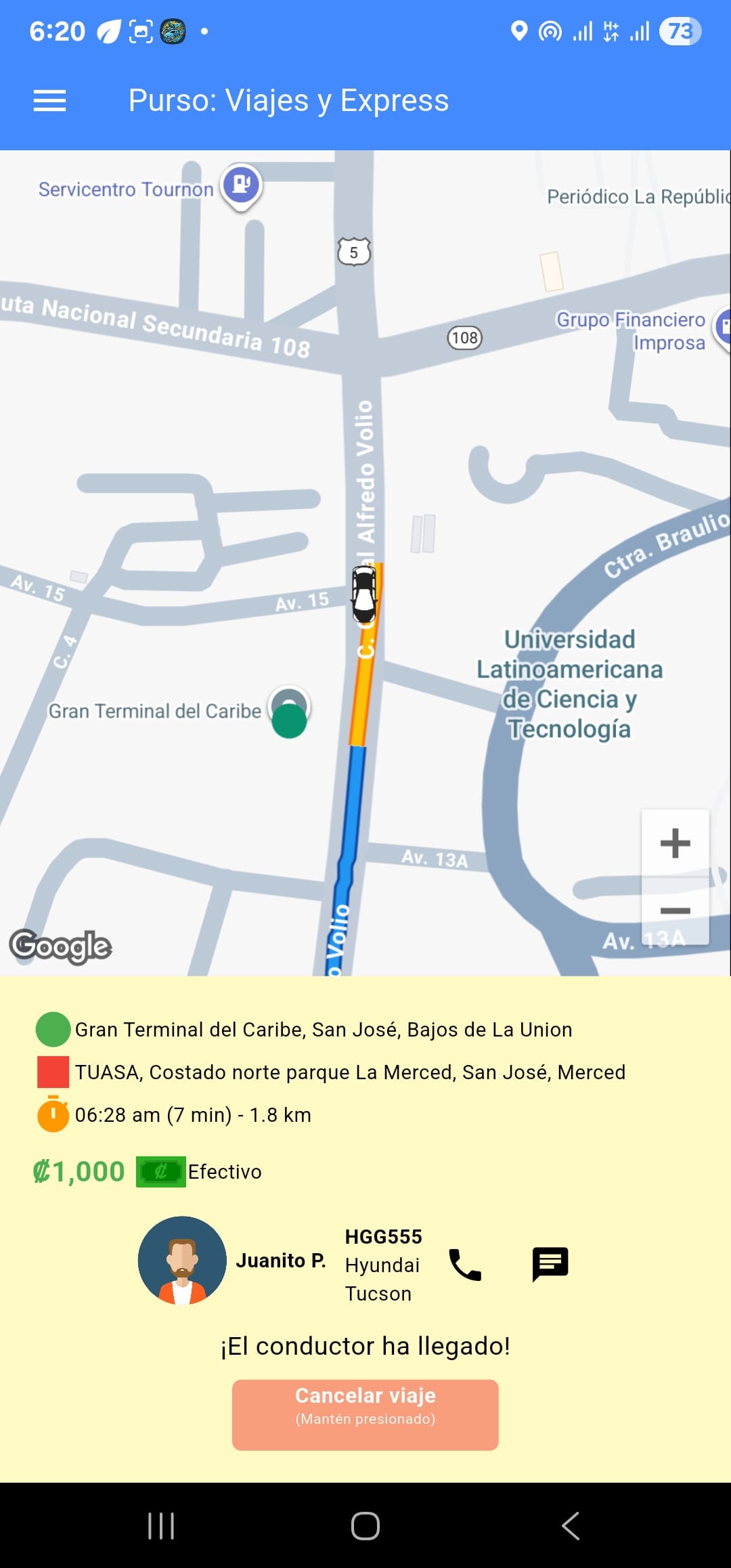Zoom out of the map
Image resolution: width=731 pixels, height=1568 pixels.
pos(675,911)
